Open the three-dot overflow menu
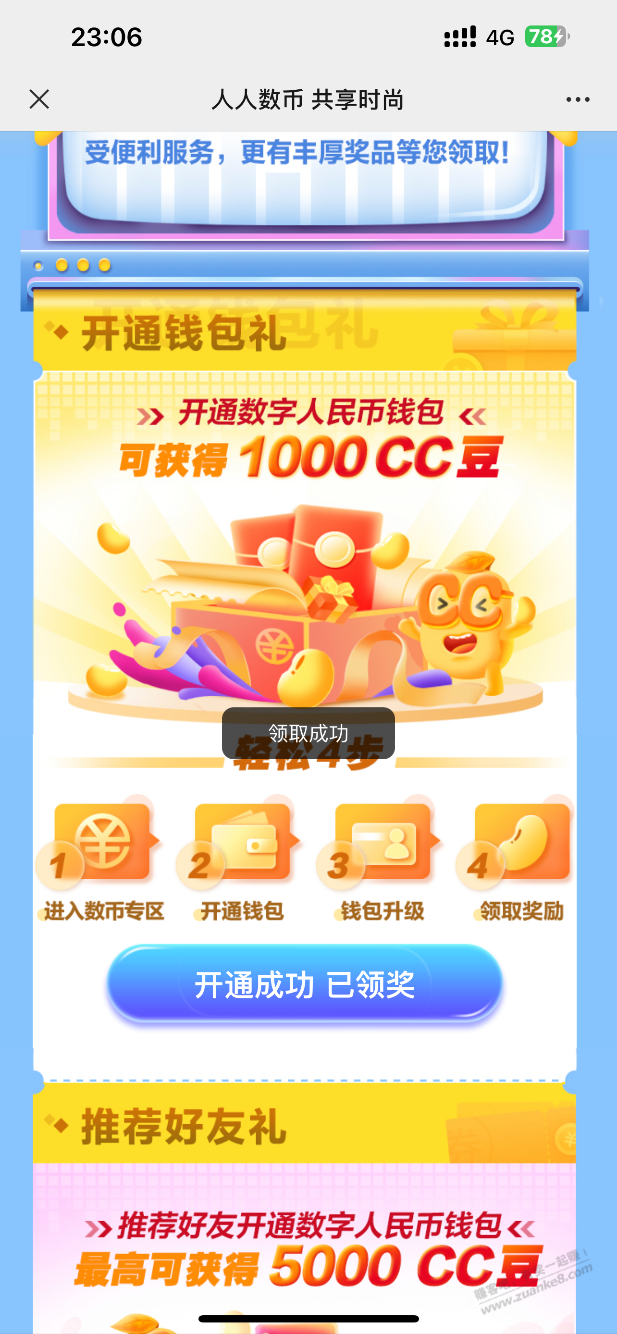The height and width of the screenshot is (1334, 617). click(x=578, y=99)
